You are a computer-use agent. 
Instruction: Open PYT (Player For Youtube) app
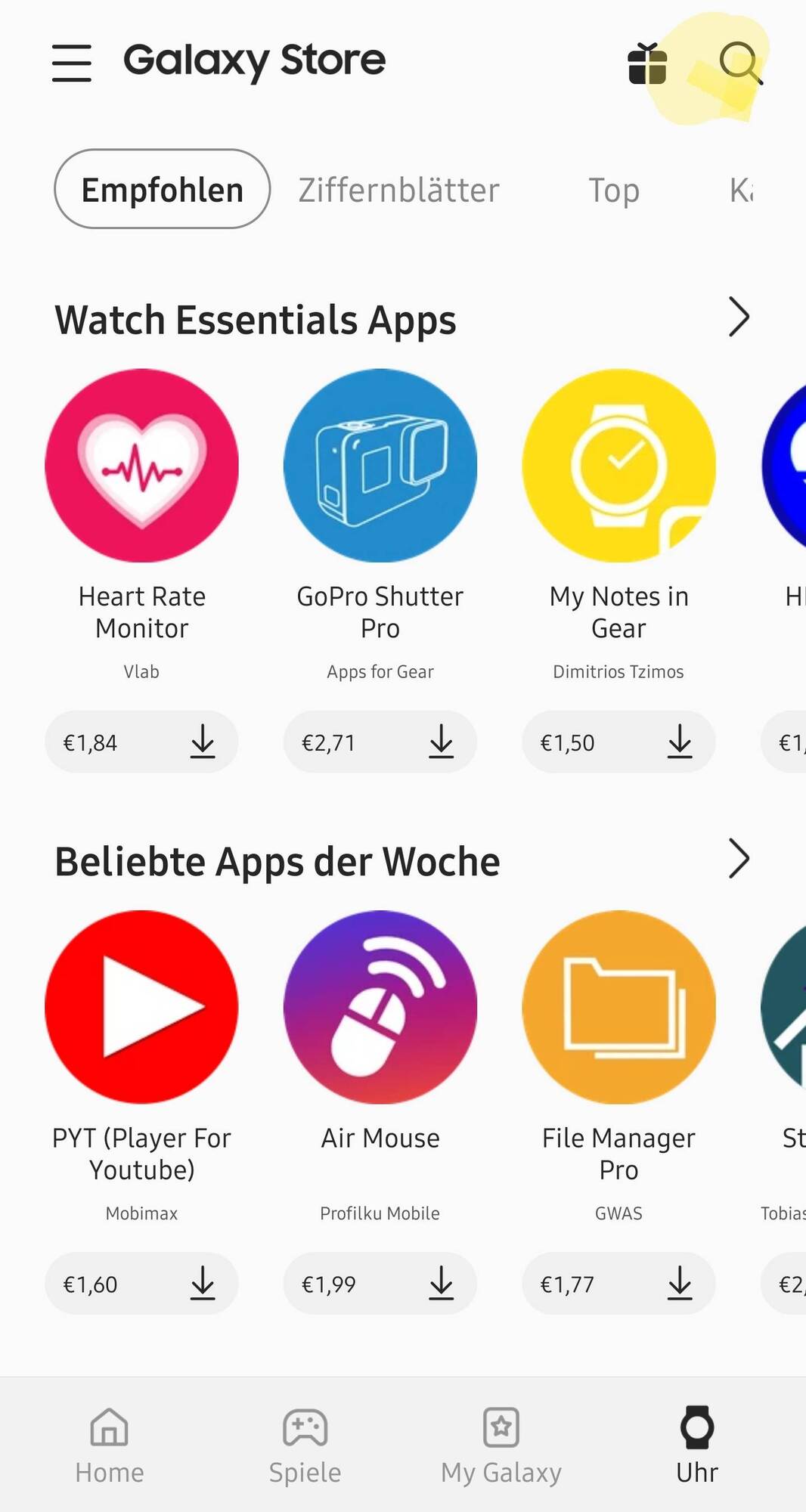(x=141, y=1007)
